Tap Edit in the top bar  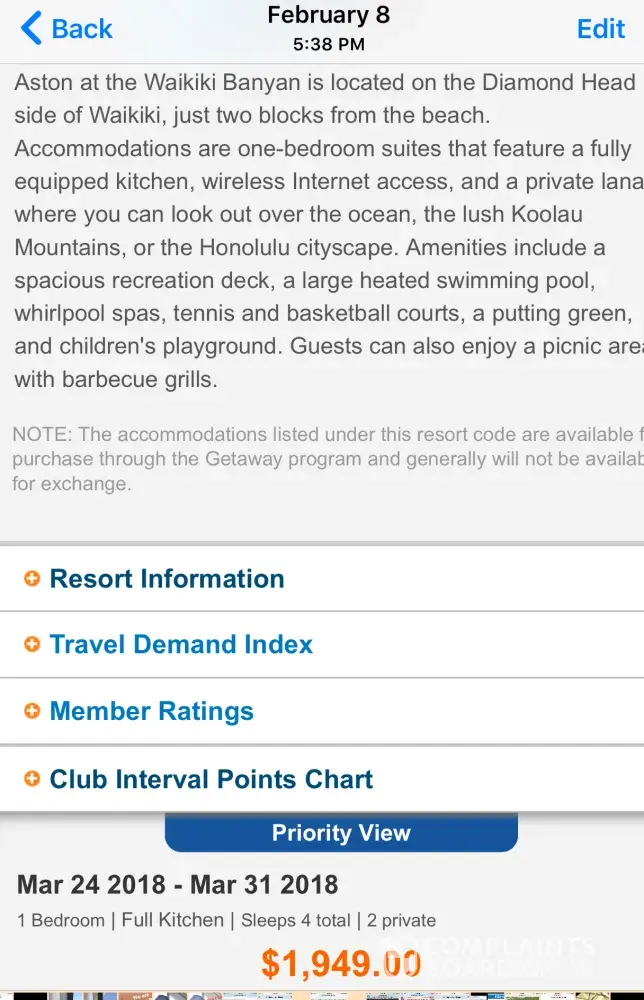tap(600, 29)
